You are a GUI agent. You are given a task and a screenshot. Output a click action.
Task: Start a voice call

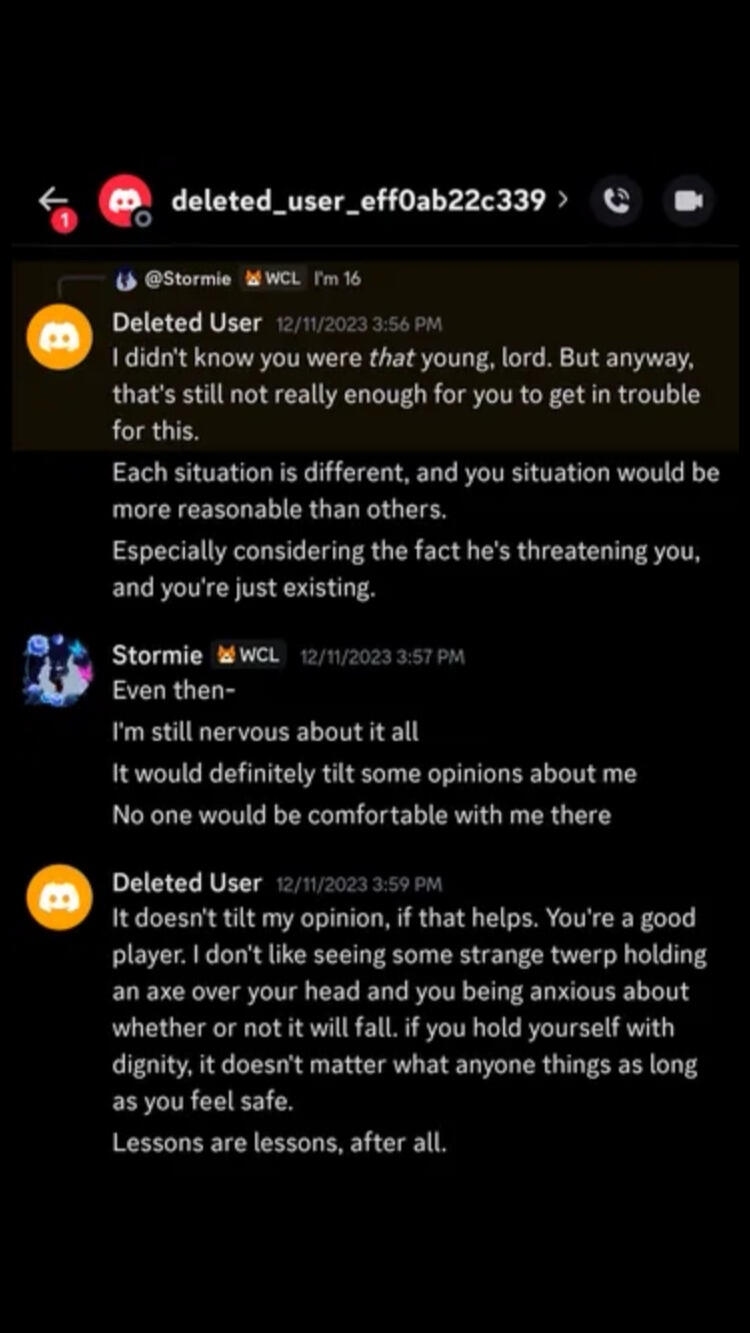[618, 201]
